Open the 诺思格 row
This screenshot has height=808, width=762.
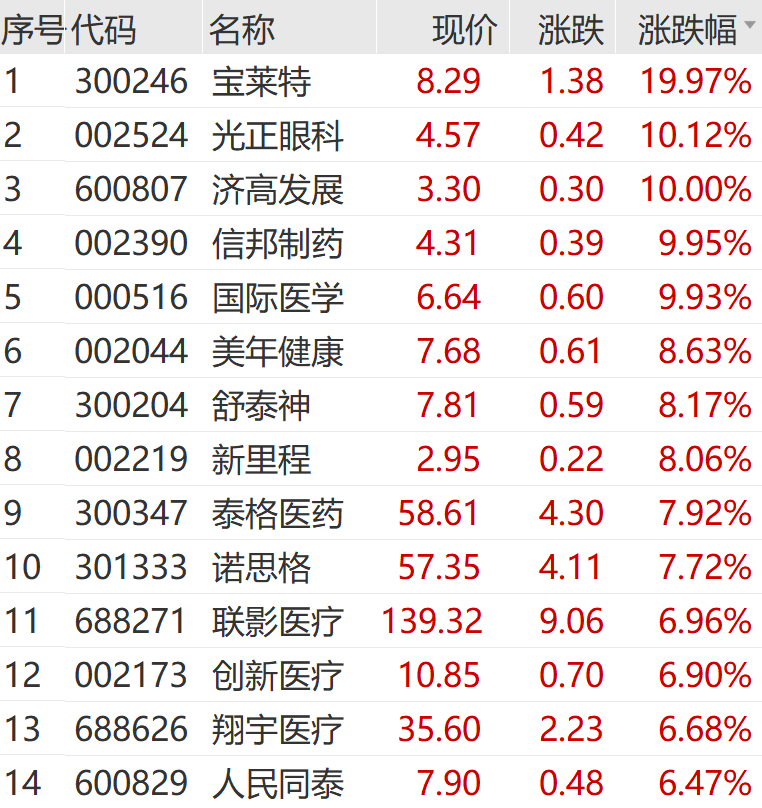tap(261, 568)
